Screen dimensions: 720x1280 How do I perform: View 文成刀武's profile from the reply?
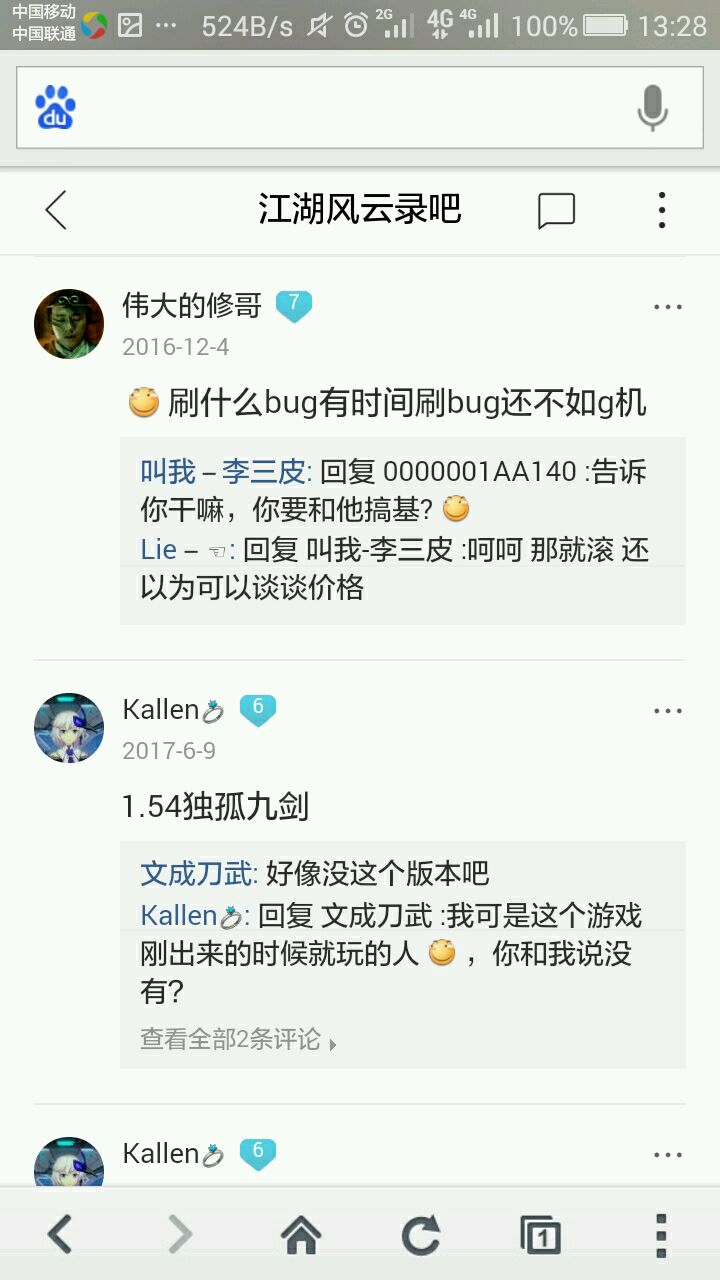click(198, 874)
